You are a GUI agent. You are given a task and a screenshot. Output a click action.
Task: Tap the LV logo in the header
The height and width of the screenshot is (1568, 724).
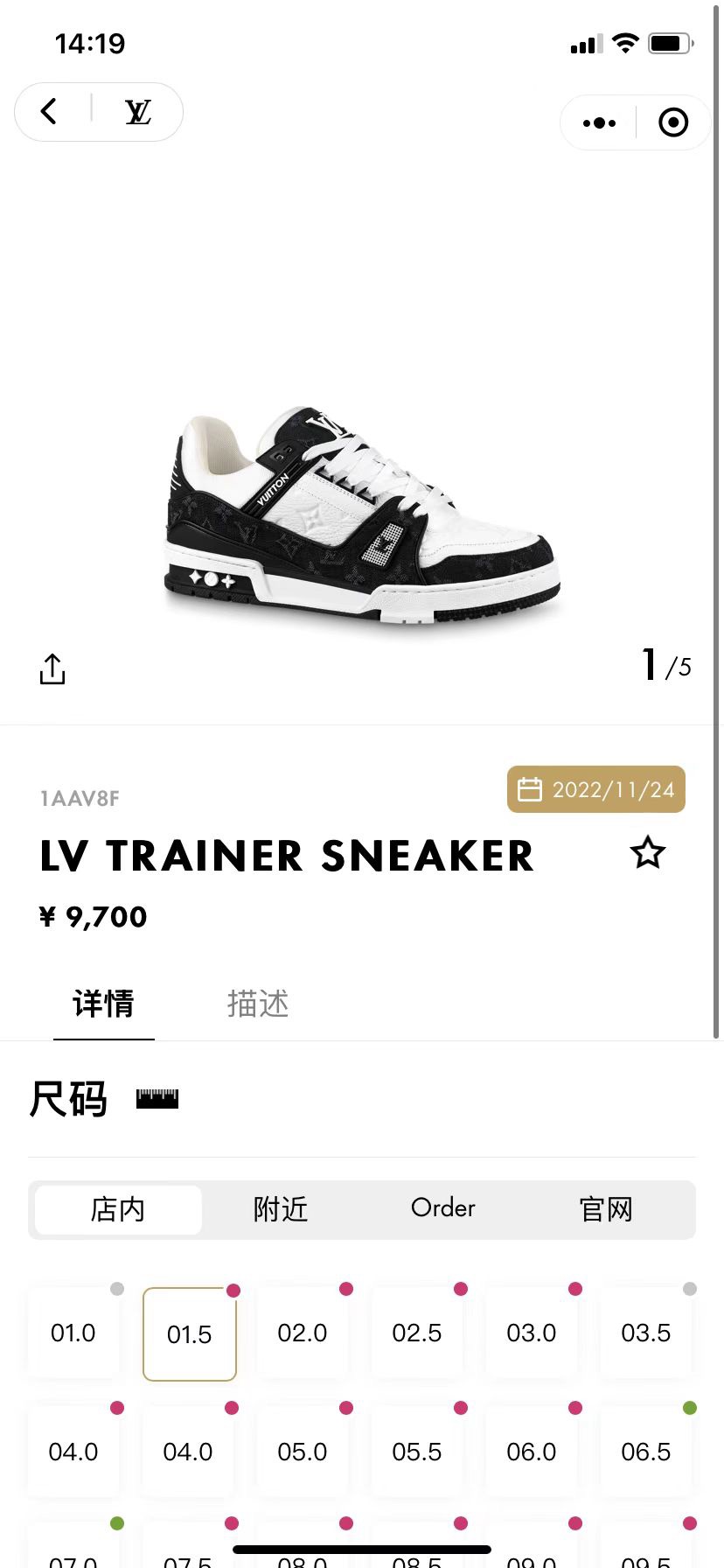click(x=137, y=112)
